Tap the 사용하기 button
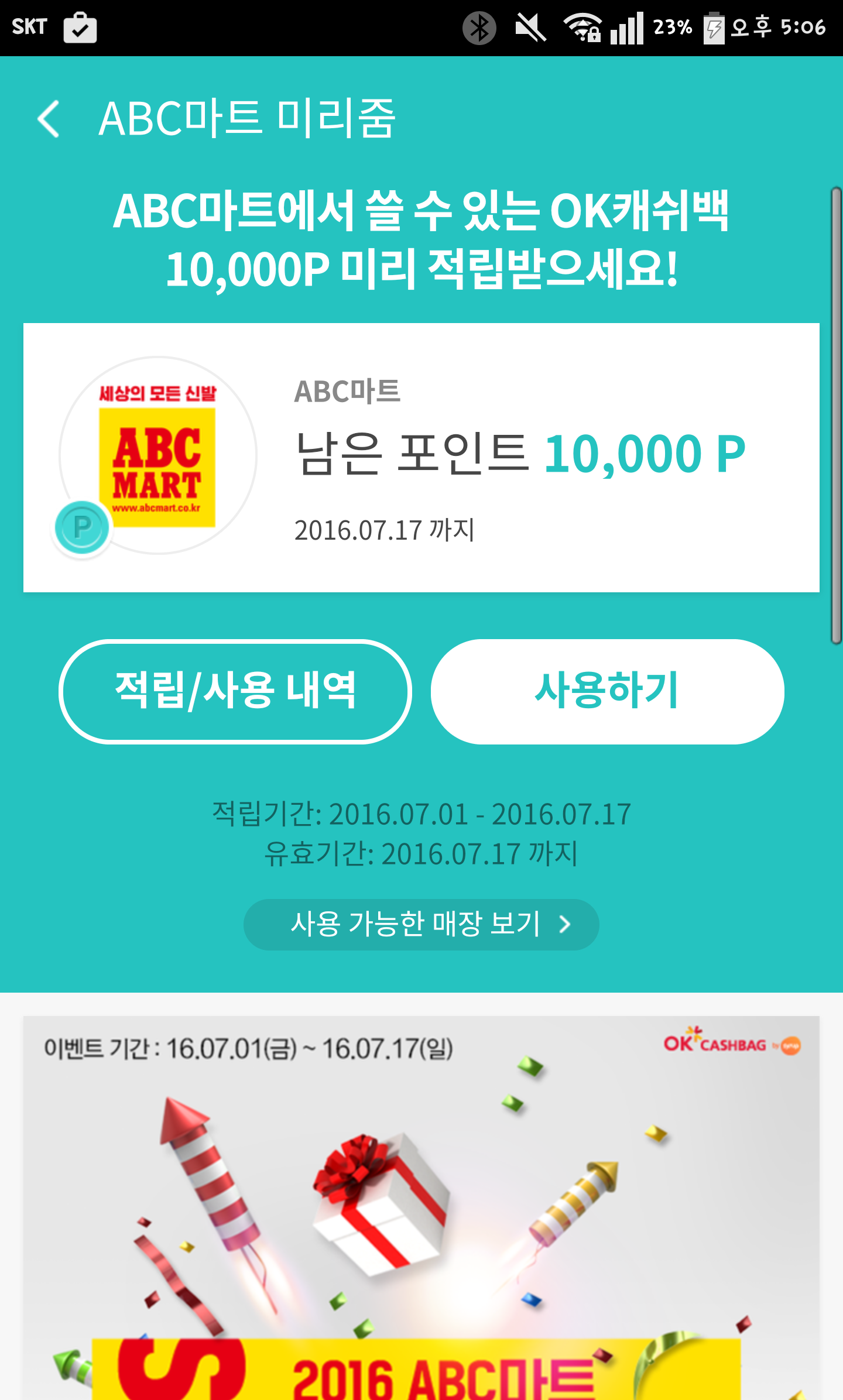843x1400 pixels. pyautogui.click(x=607, y=692)
